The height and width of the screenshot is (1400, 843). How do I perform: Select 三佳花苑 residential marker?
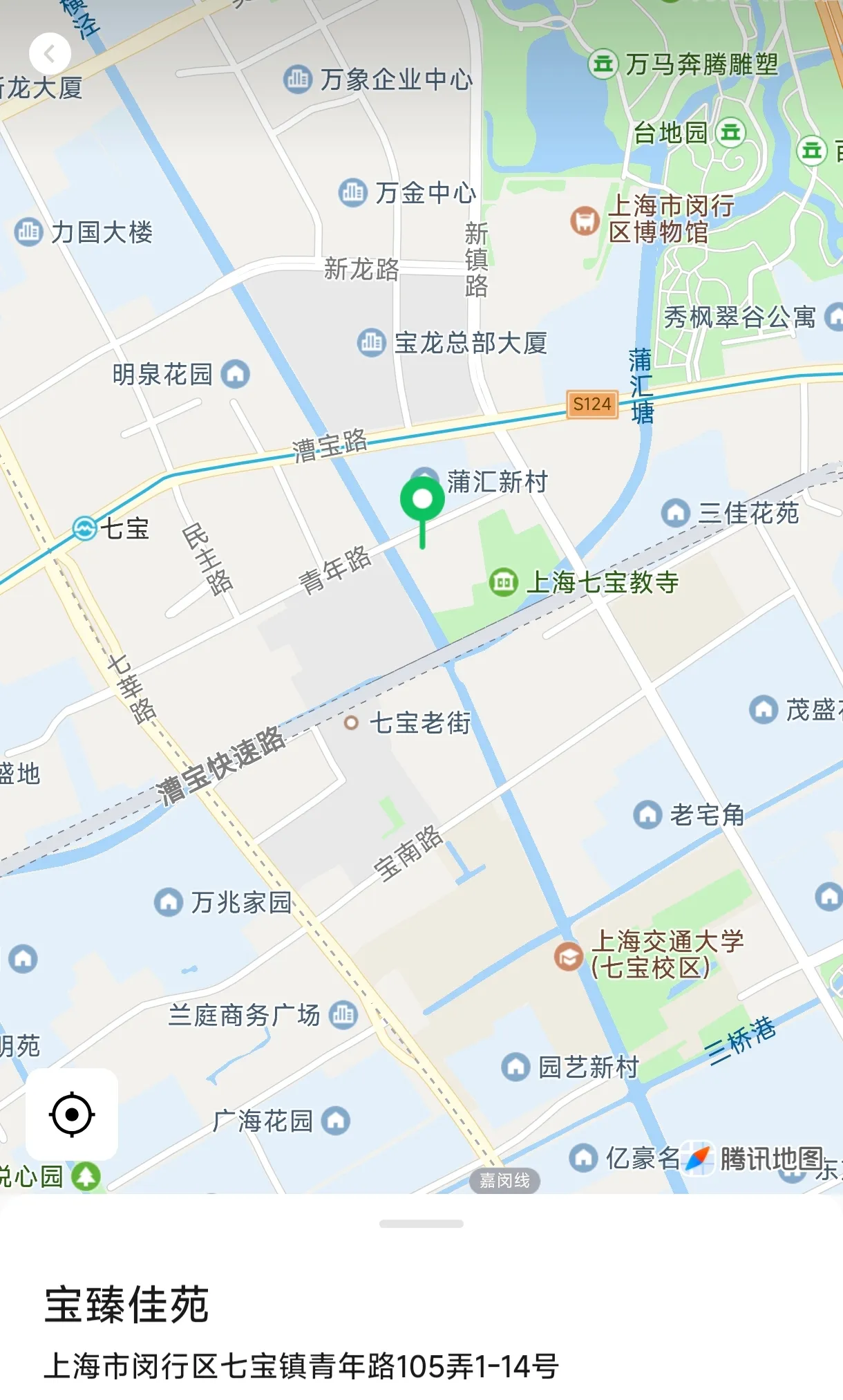676,513
